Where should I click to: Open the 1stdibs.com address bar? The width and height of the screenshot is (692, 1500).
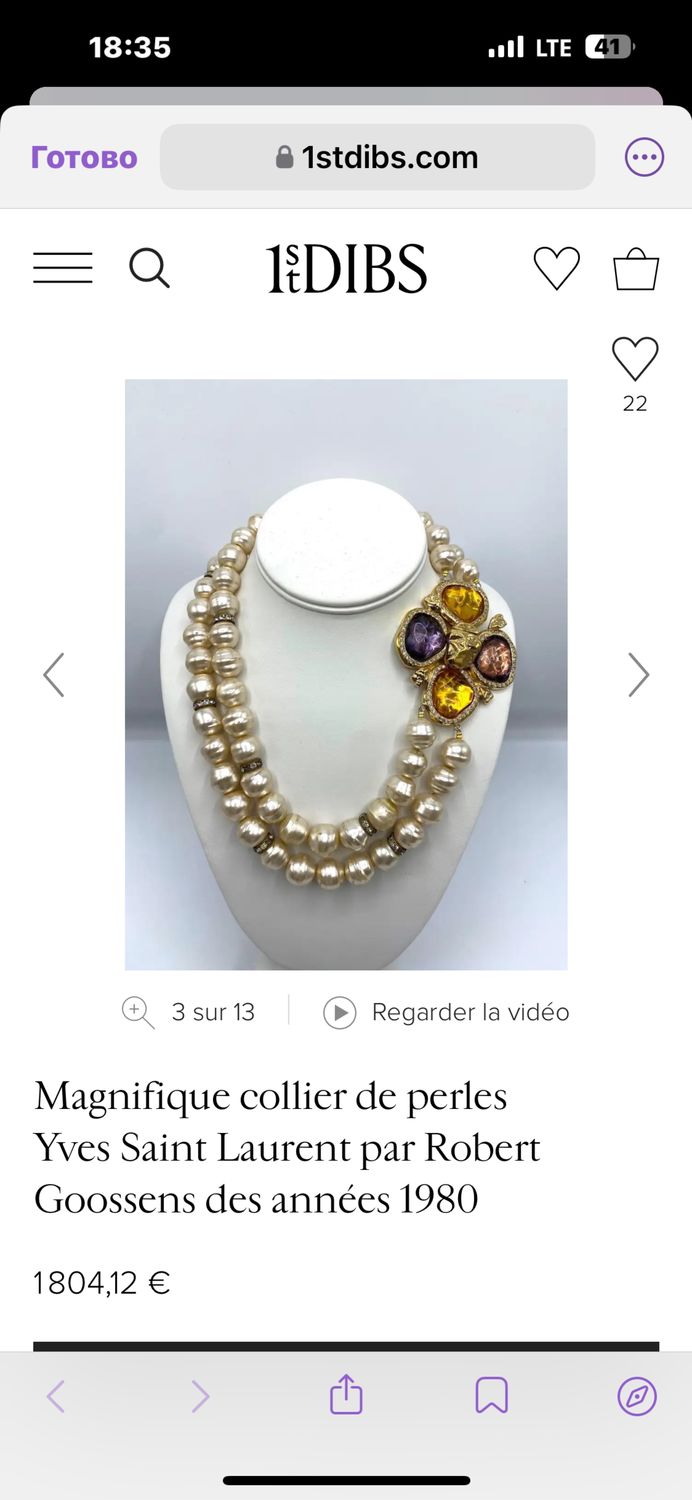[x=377, y=157]
